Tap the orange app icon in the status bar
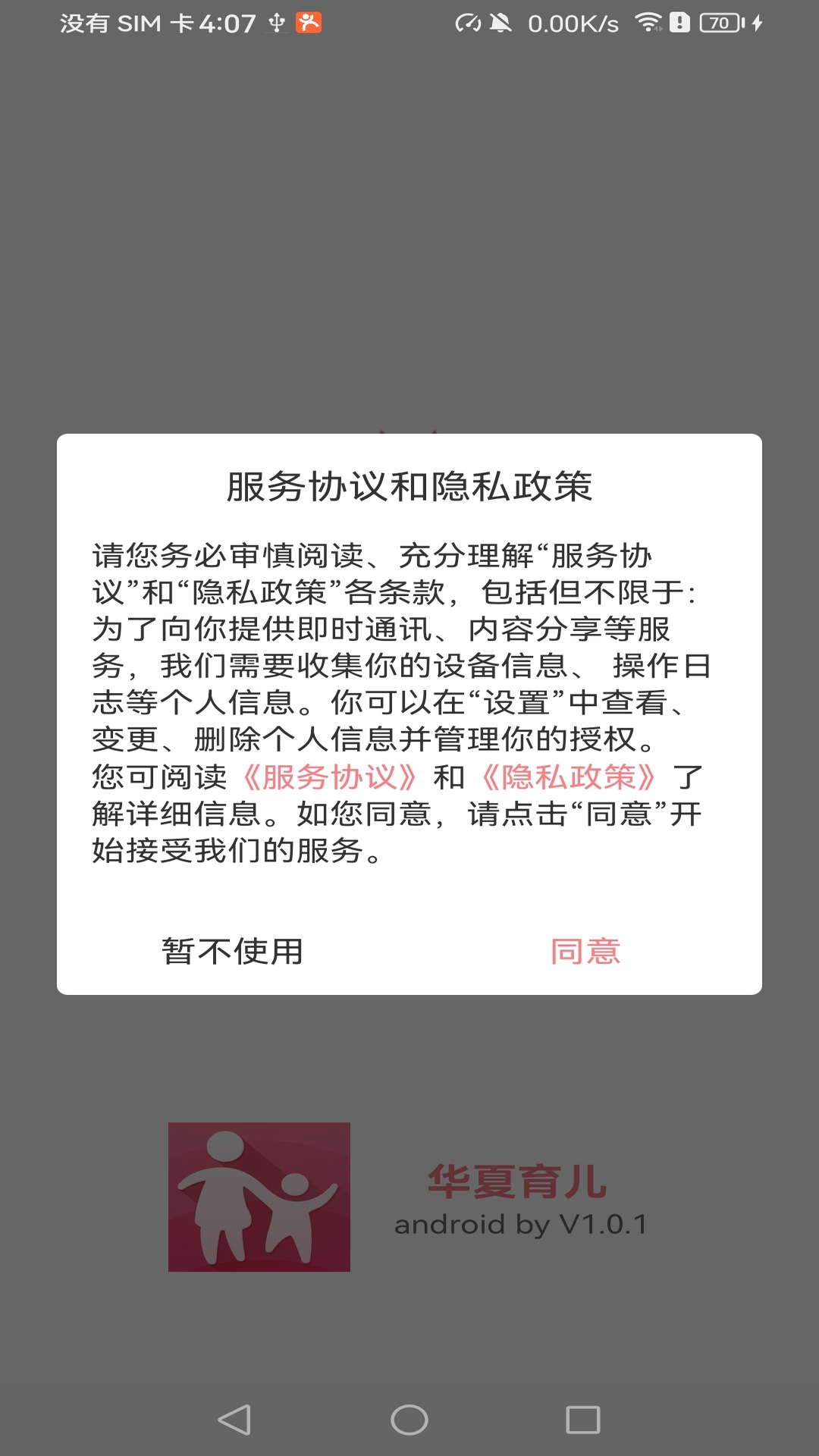 [309, 21]
